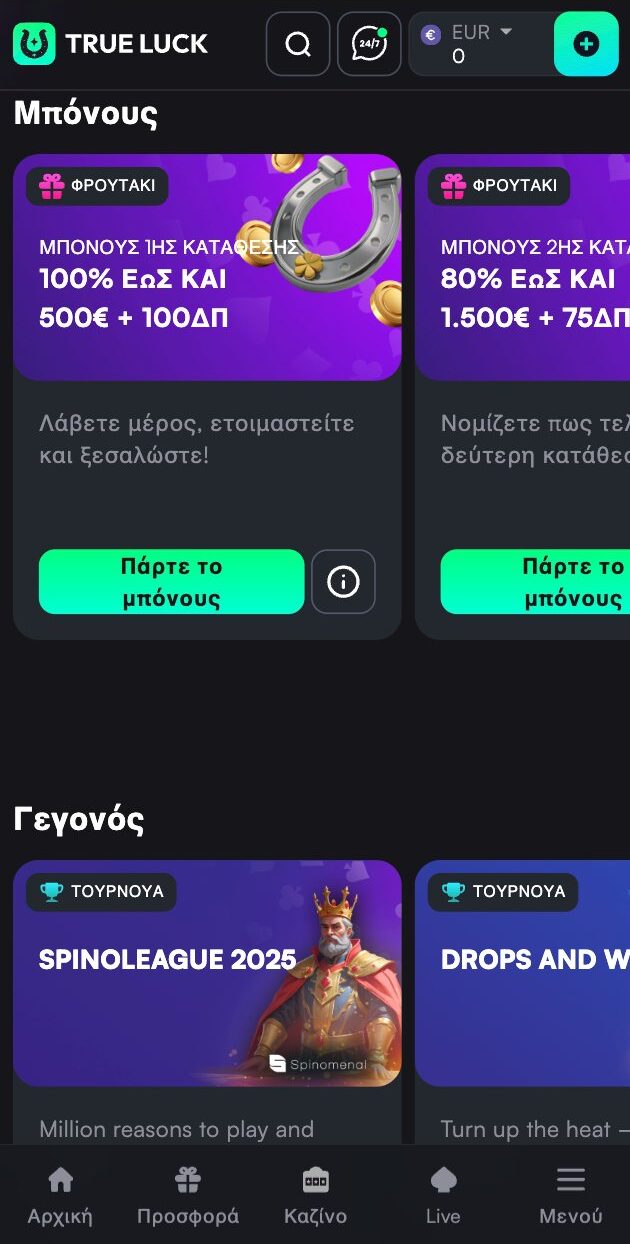The image size is (630, 1244).
Task: Switch to the Live tab
Action: [x=443, y=1196]
